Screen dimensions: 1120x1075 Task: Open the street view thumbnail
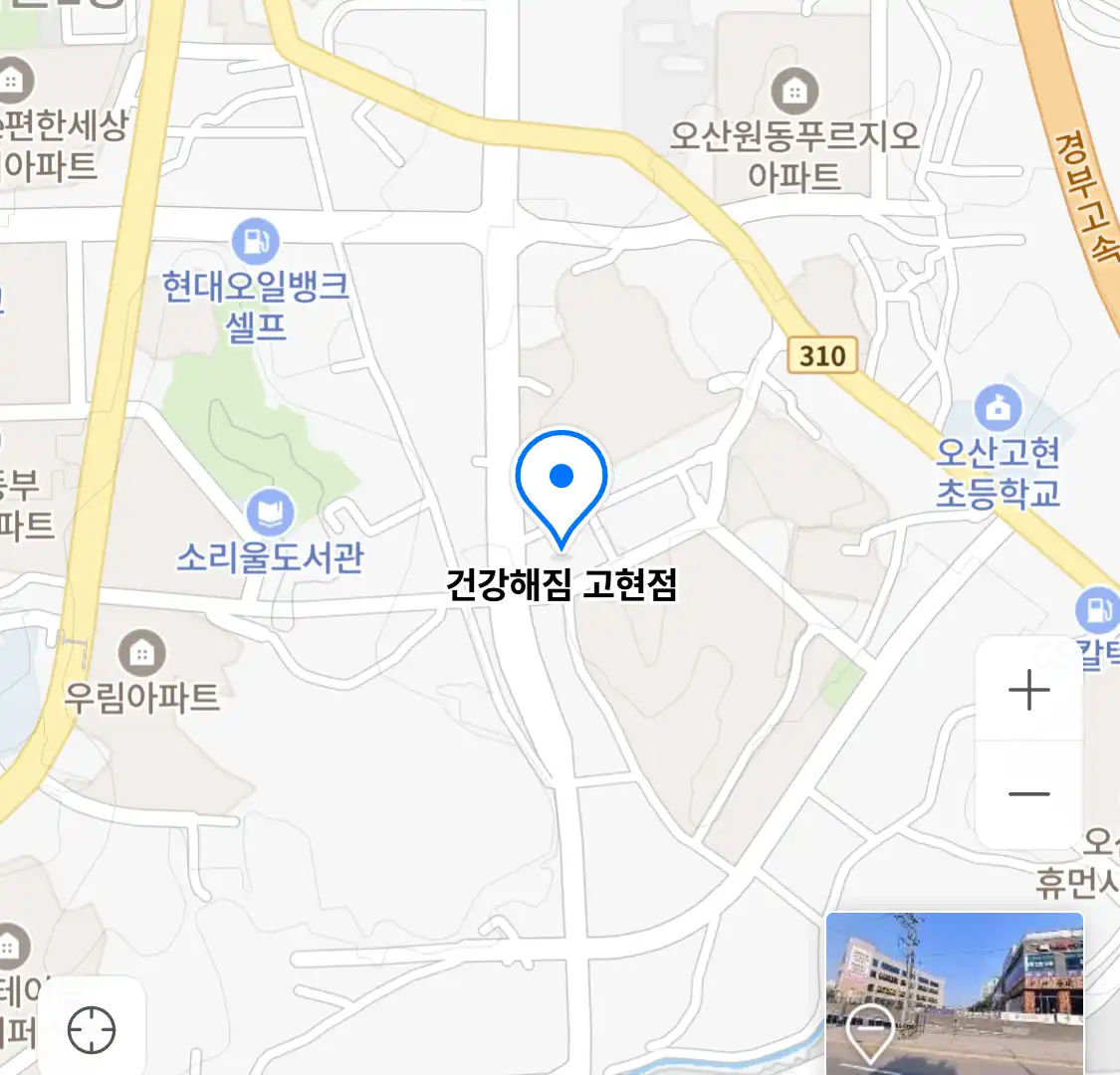click(x=954, y=992)
